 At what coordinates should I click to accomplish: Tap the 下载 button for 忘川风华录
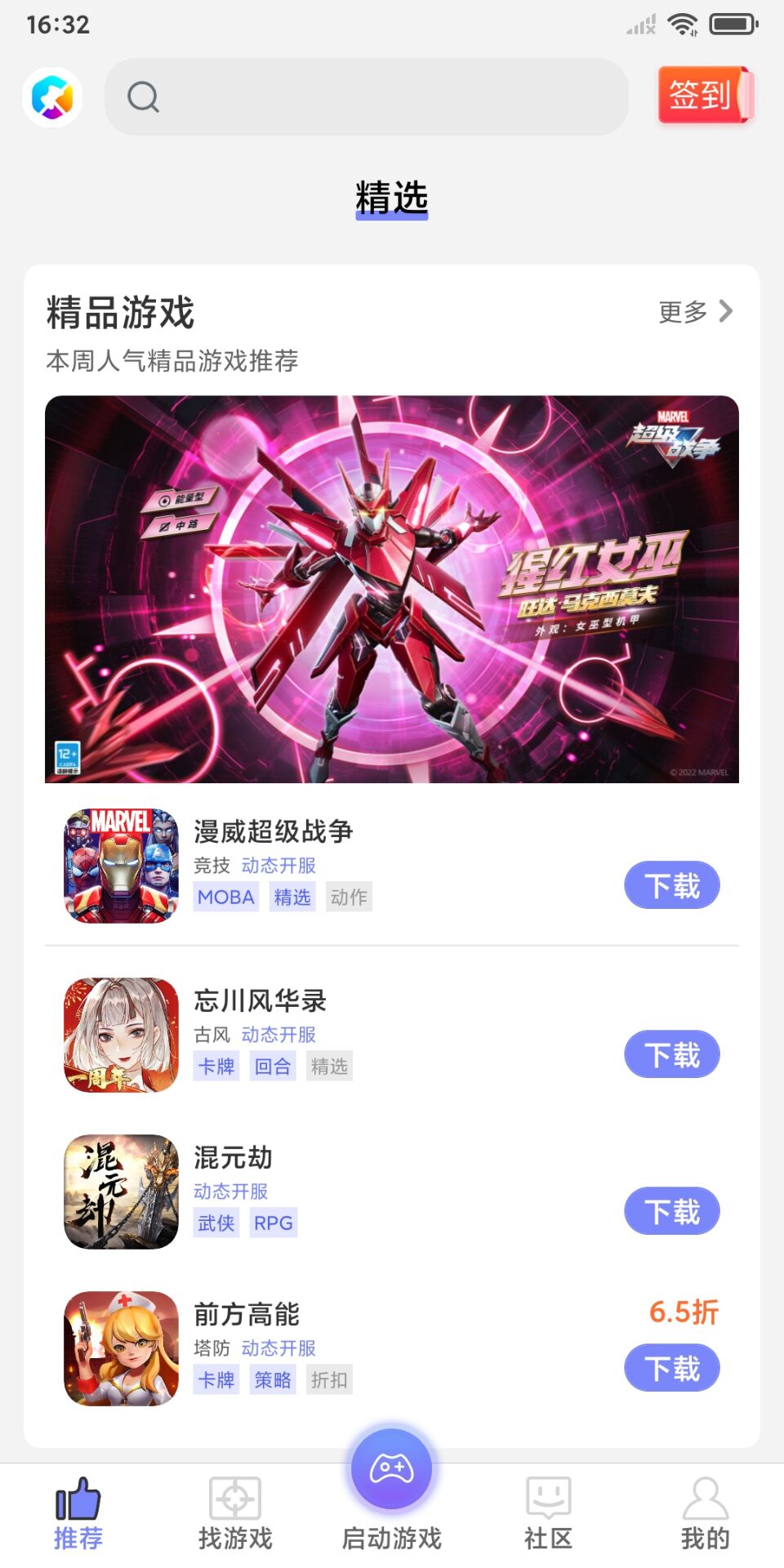point(671,1054)
